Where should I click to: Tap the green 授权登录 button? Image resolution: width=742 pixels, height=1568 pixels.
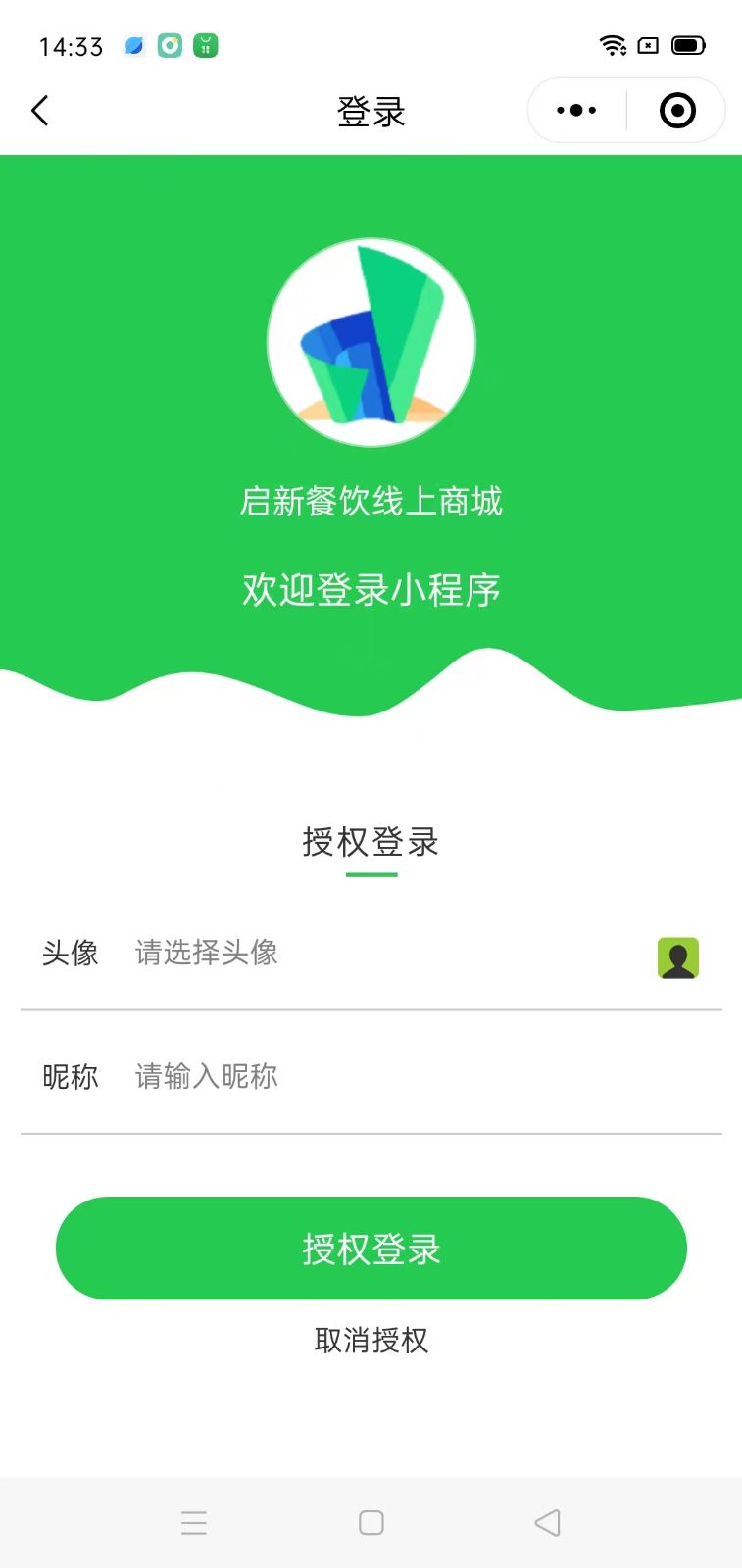(371, 1248)
